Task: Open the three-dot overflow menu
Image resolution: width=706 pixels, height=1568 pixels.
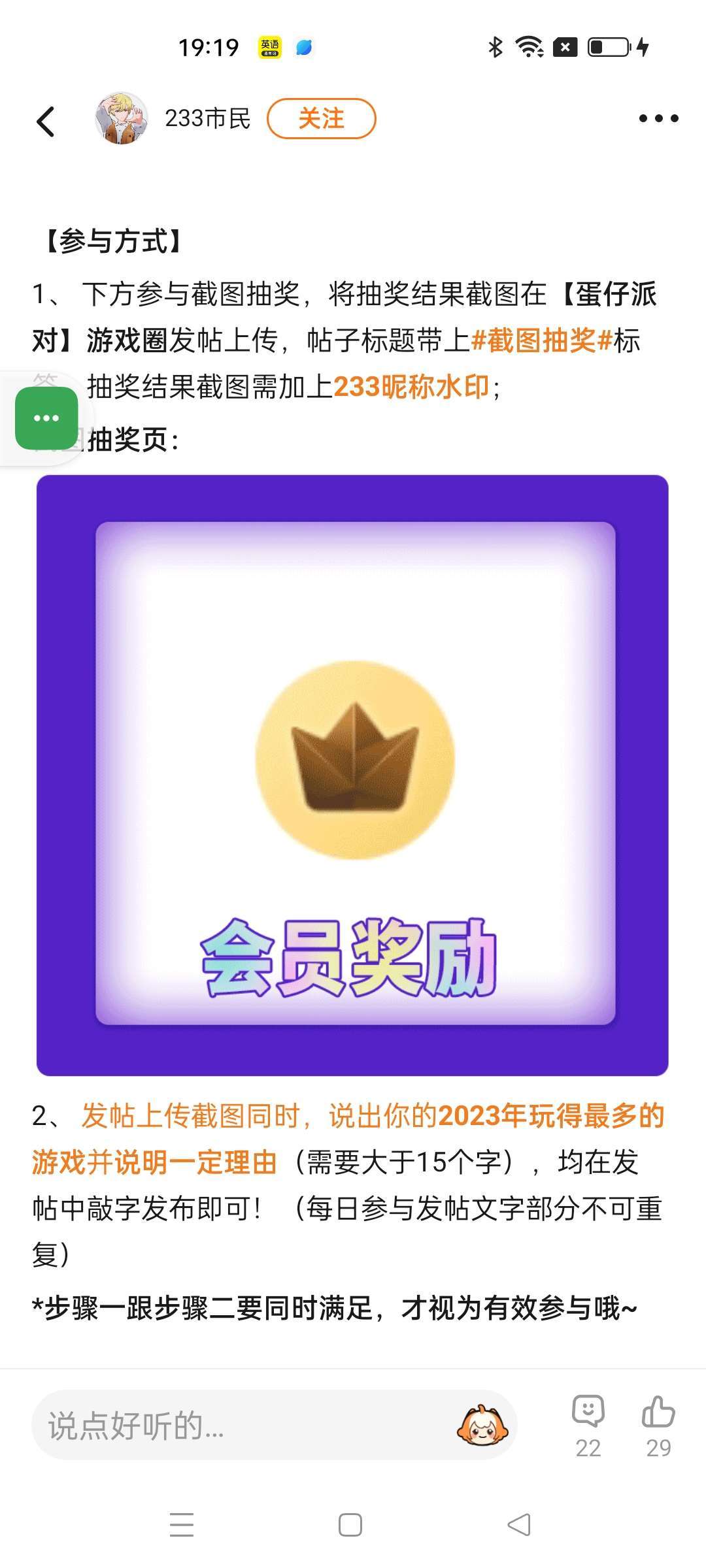Action: coord(658,118)
